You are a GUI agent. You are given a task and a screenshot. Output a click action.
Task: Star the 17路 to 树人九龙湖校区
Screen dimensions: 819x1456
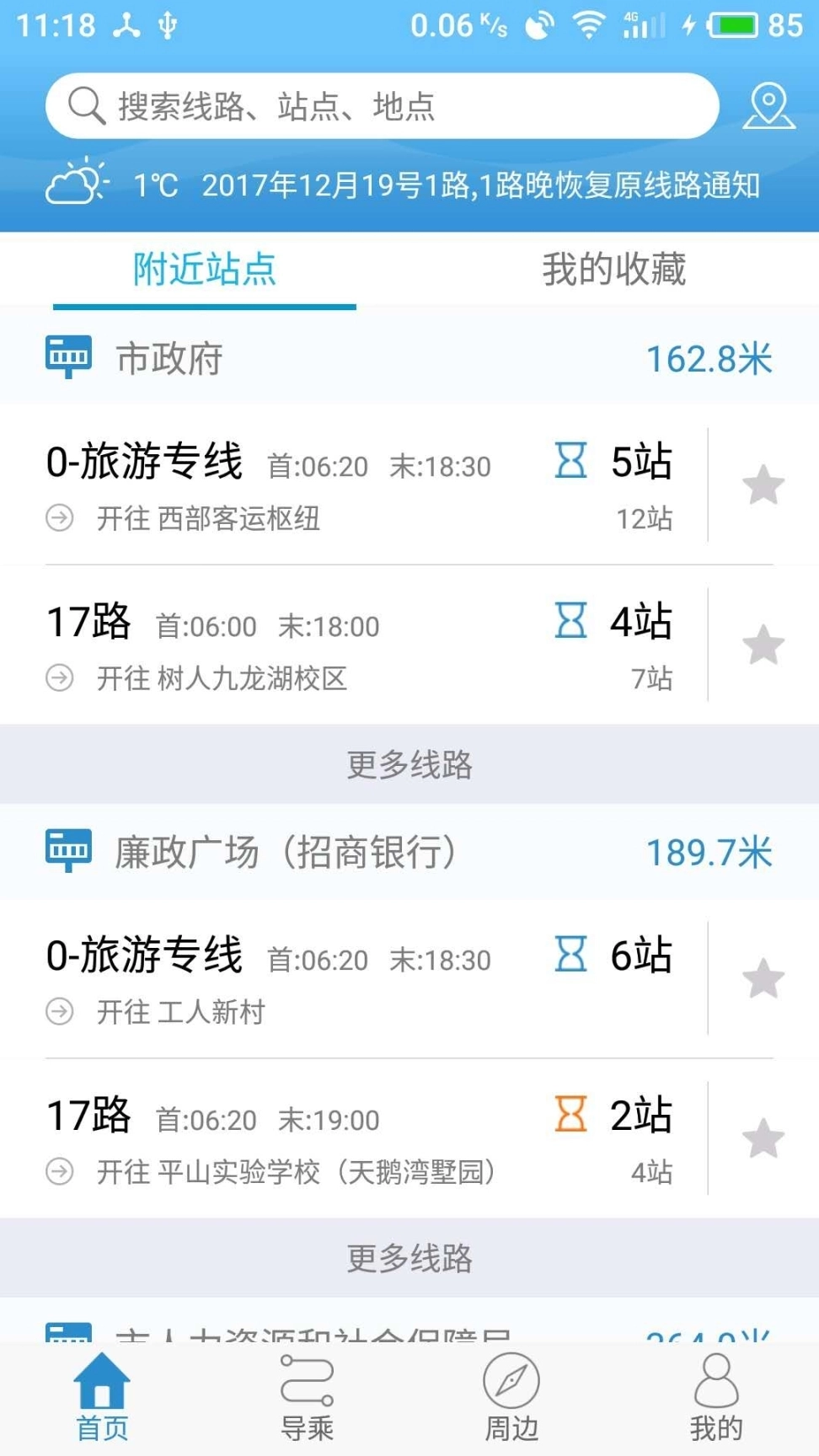pos(763,645)
